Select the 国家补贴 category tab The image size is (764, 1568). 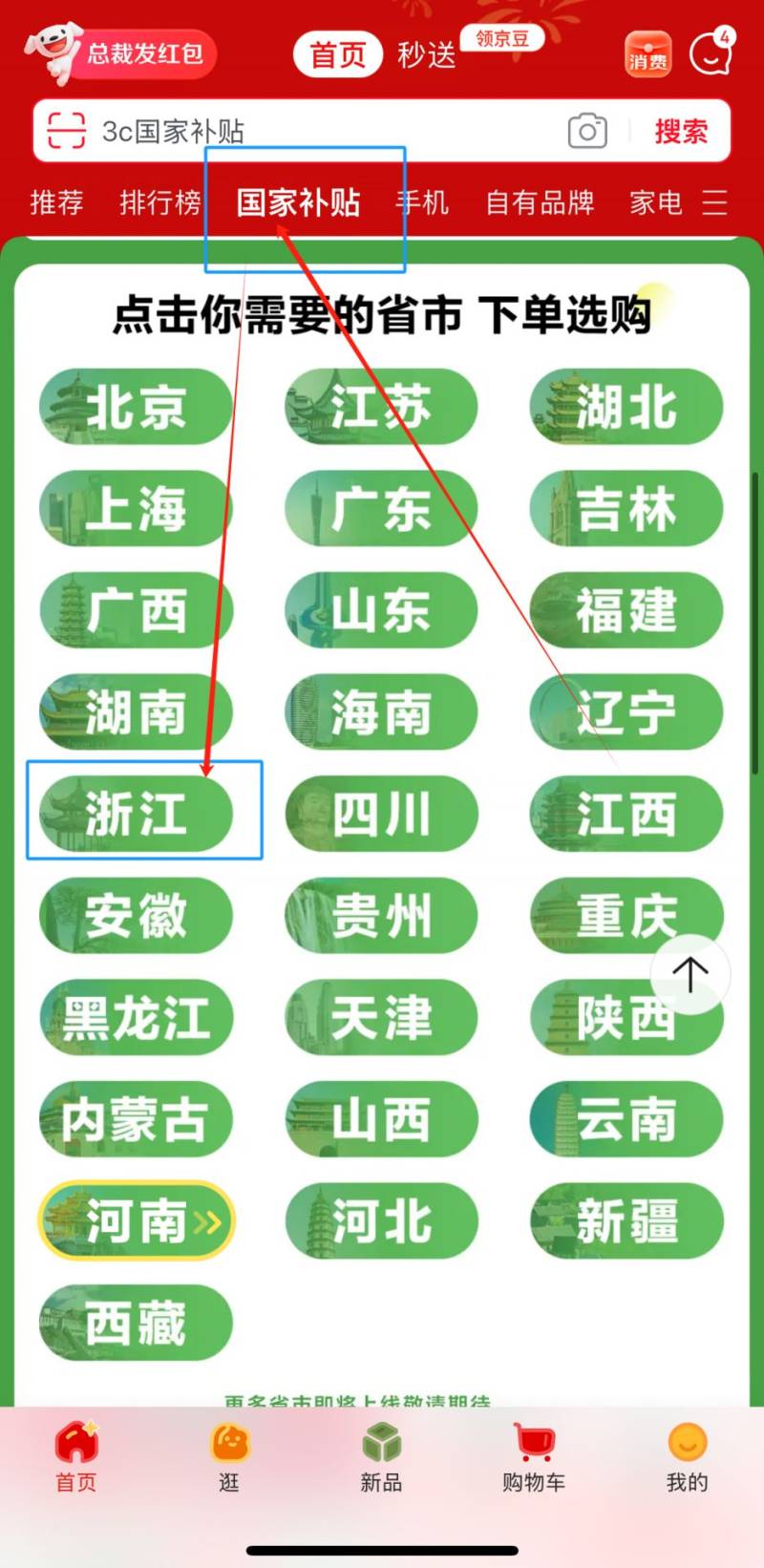298,202
